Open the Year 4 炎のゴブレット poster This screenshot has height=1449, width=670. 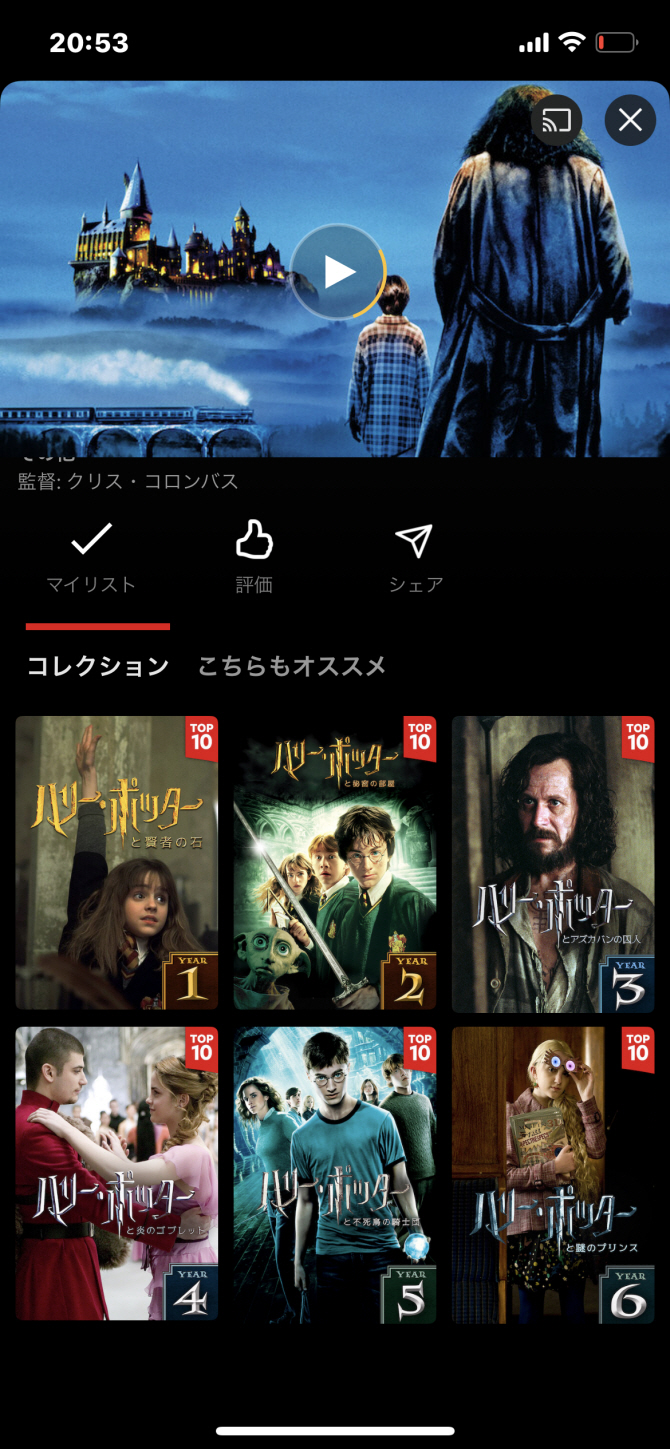tap(117, 1173)
